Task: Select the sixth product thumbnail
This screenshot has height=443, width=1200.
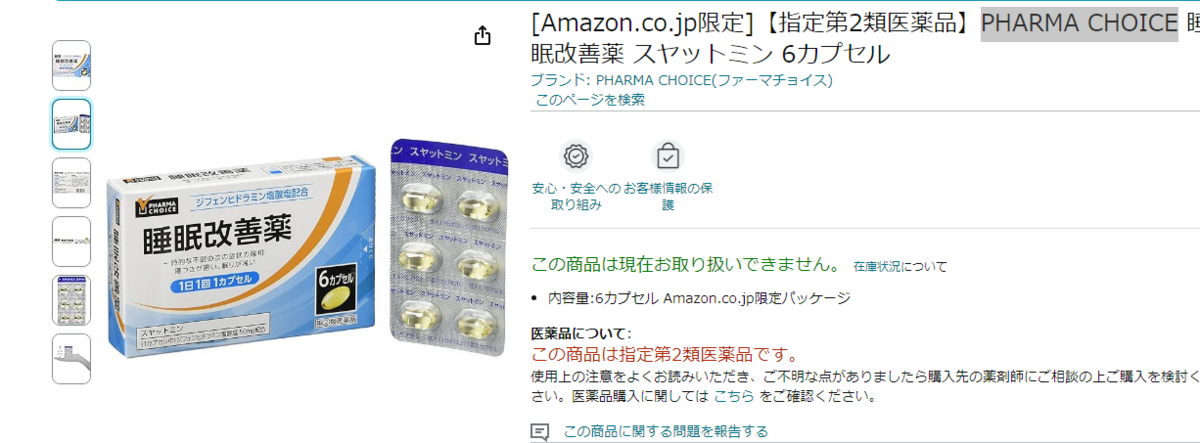Action: [x=71, y=359]
